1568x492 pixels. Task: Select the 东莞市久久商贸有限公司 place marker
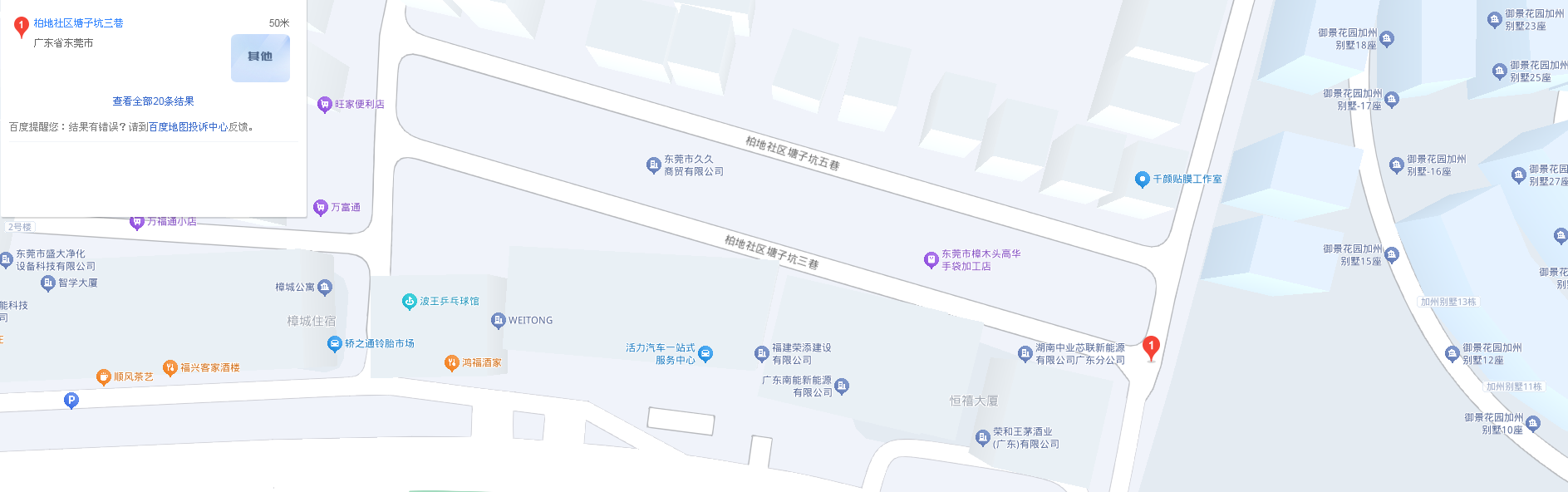pos(653,165)
